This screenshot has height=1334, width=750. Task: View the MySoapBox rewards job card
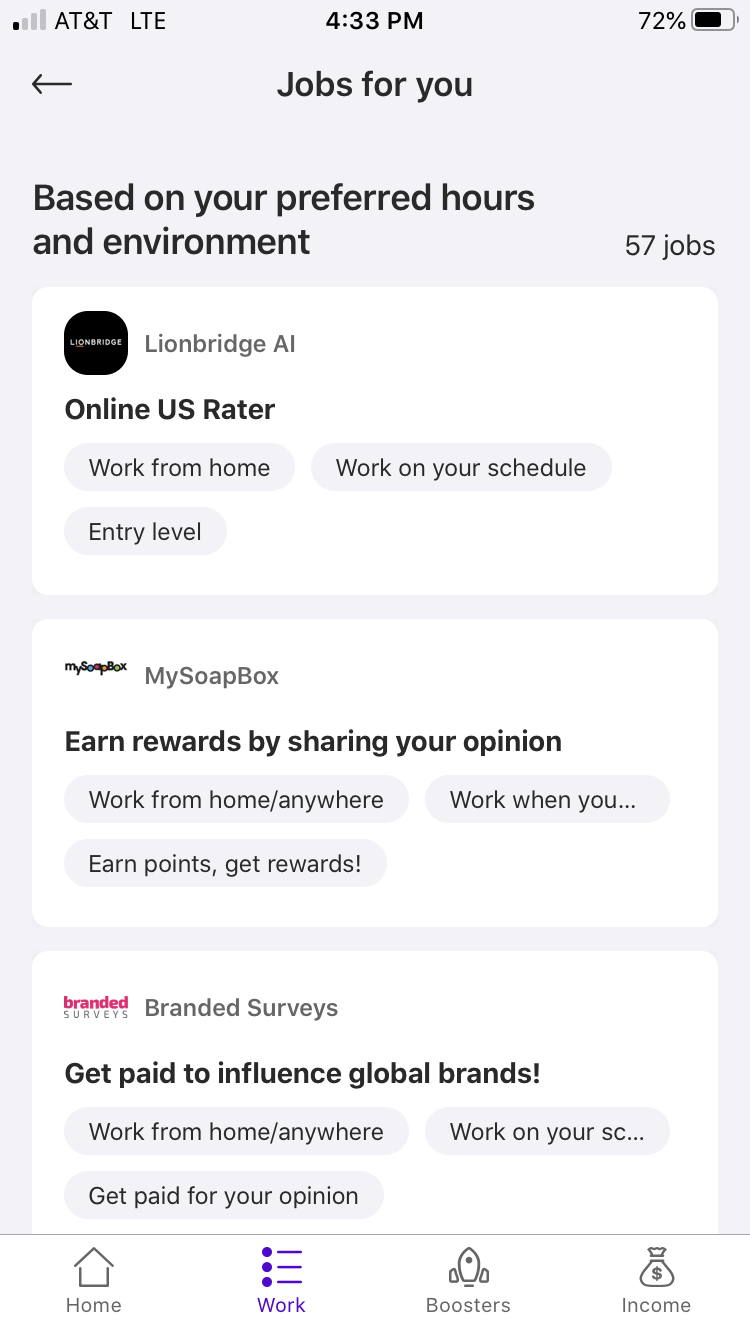click(x=374, y=741)
